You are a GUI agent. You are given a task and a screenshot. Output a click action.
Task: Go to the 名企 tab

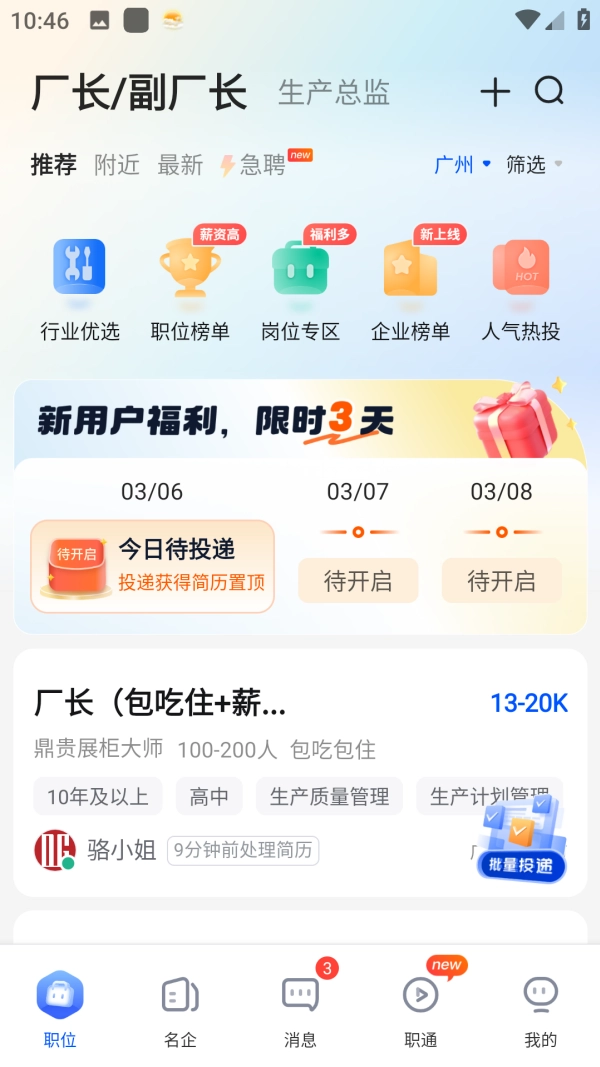pos(180,1008)
